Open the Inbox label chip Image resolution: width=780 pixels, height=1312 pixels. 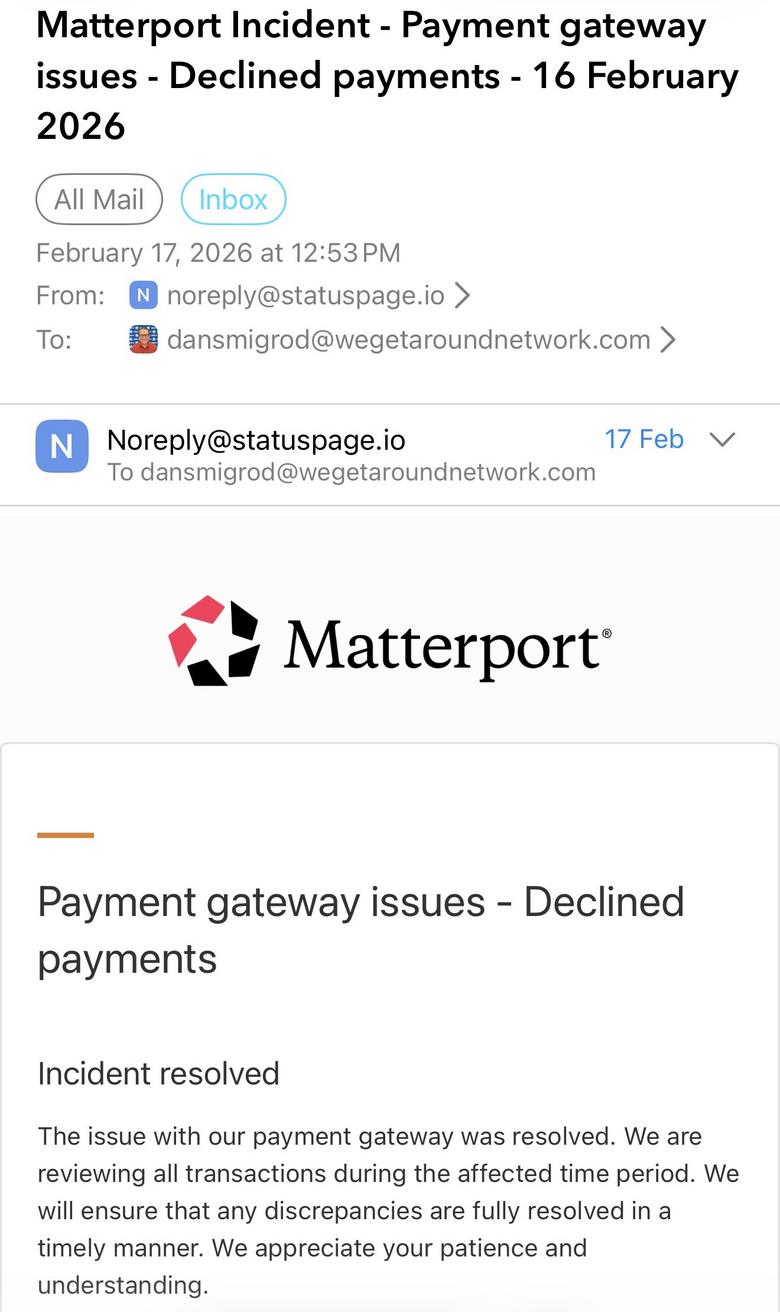click(233, 200)
